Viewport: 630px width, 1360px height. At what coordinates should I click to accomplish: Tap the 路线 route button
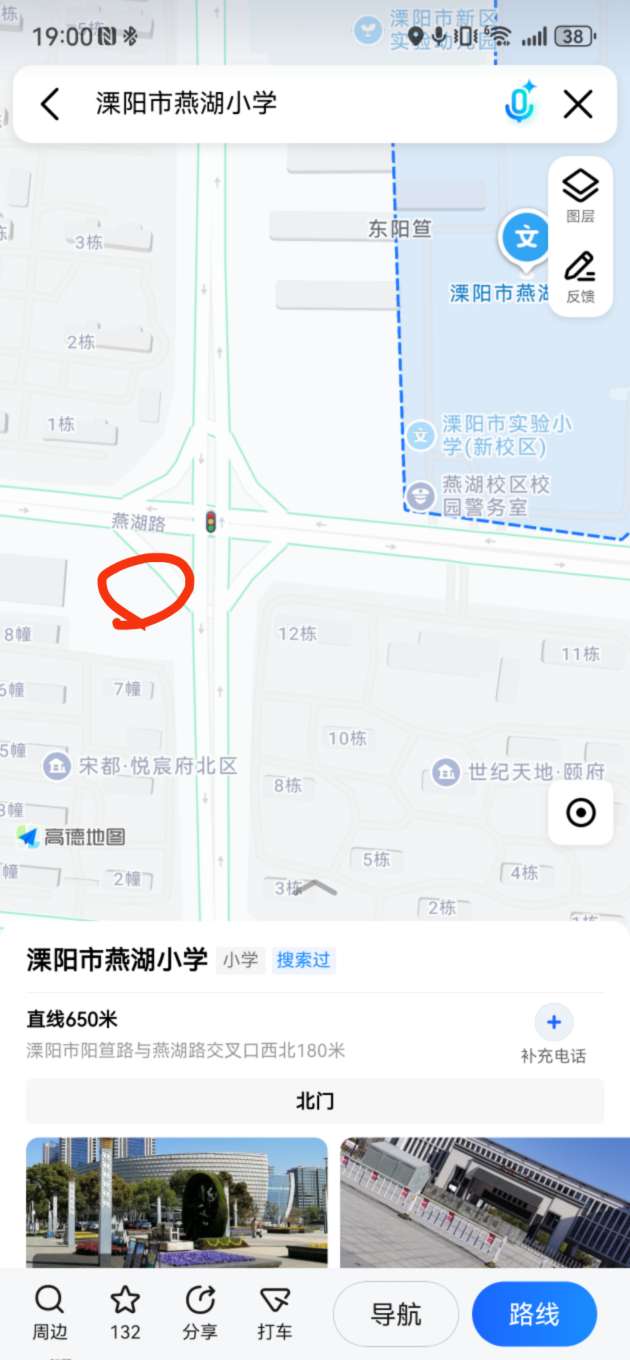534,1314
